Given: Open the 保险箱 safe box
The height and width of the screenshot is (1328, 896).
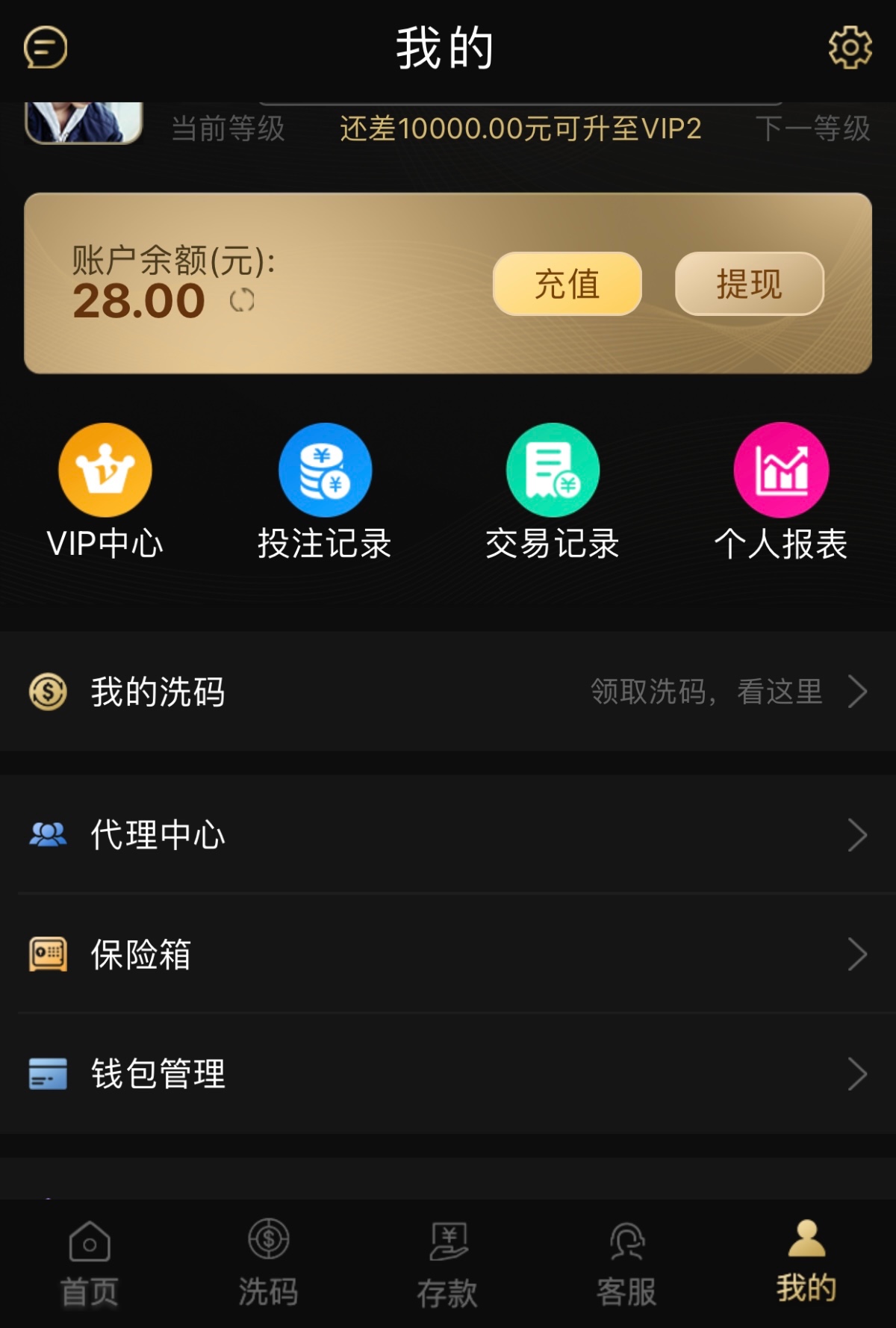Looking at the screenshot, I should (448, 954).
